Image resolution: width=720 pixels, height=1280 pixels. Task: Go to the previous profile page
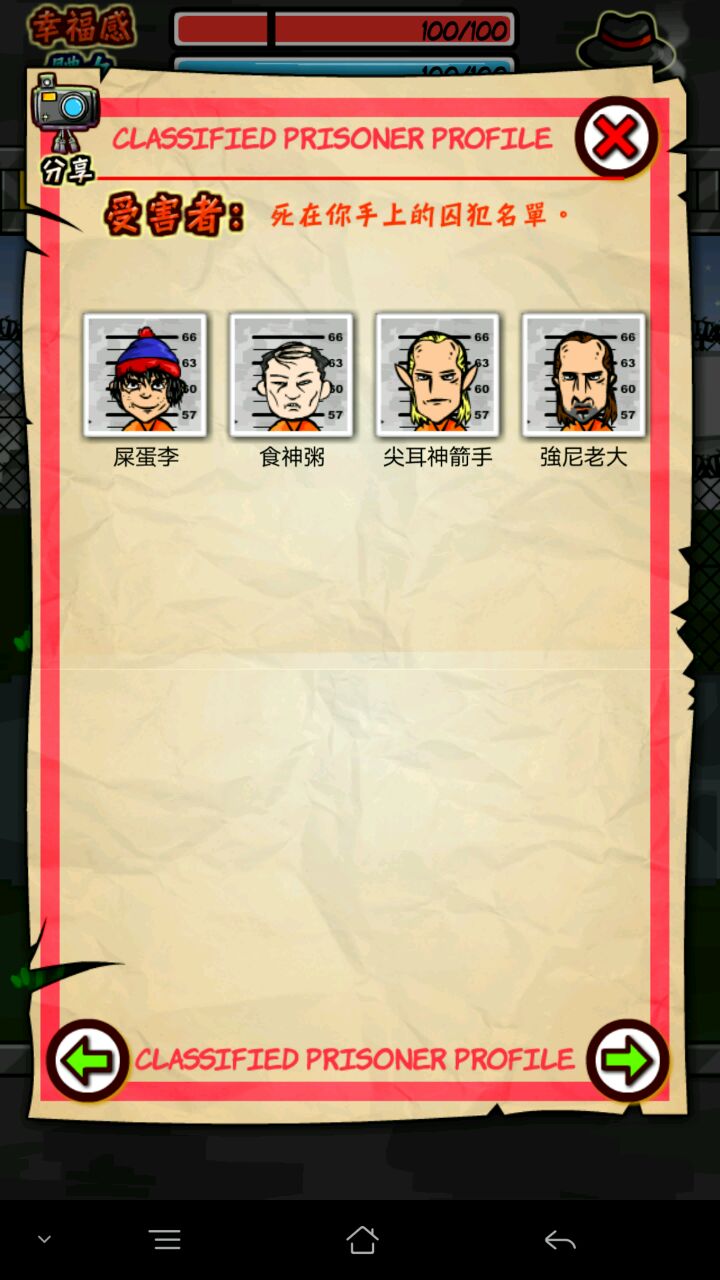88,1060
